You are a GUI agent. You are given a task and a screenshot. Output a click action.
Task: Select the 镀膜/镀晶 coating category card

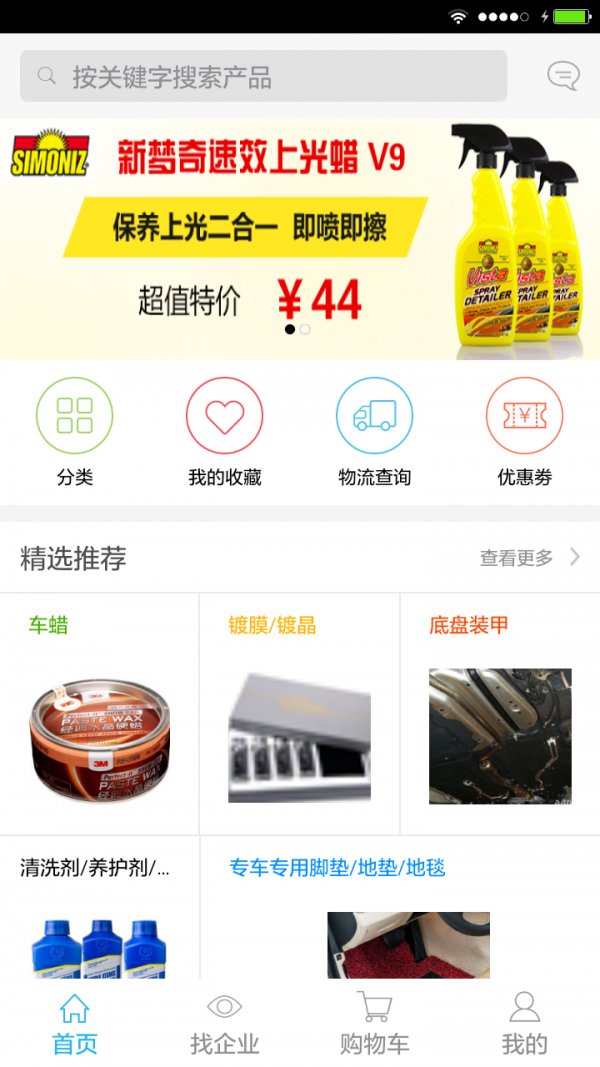coord(300,714)
